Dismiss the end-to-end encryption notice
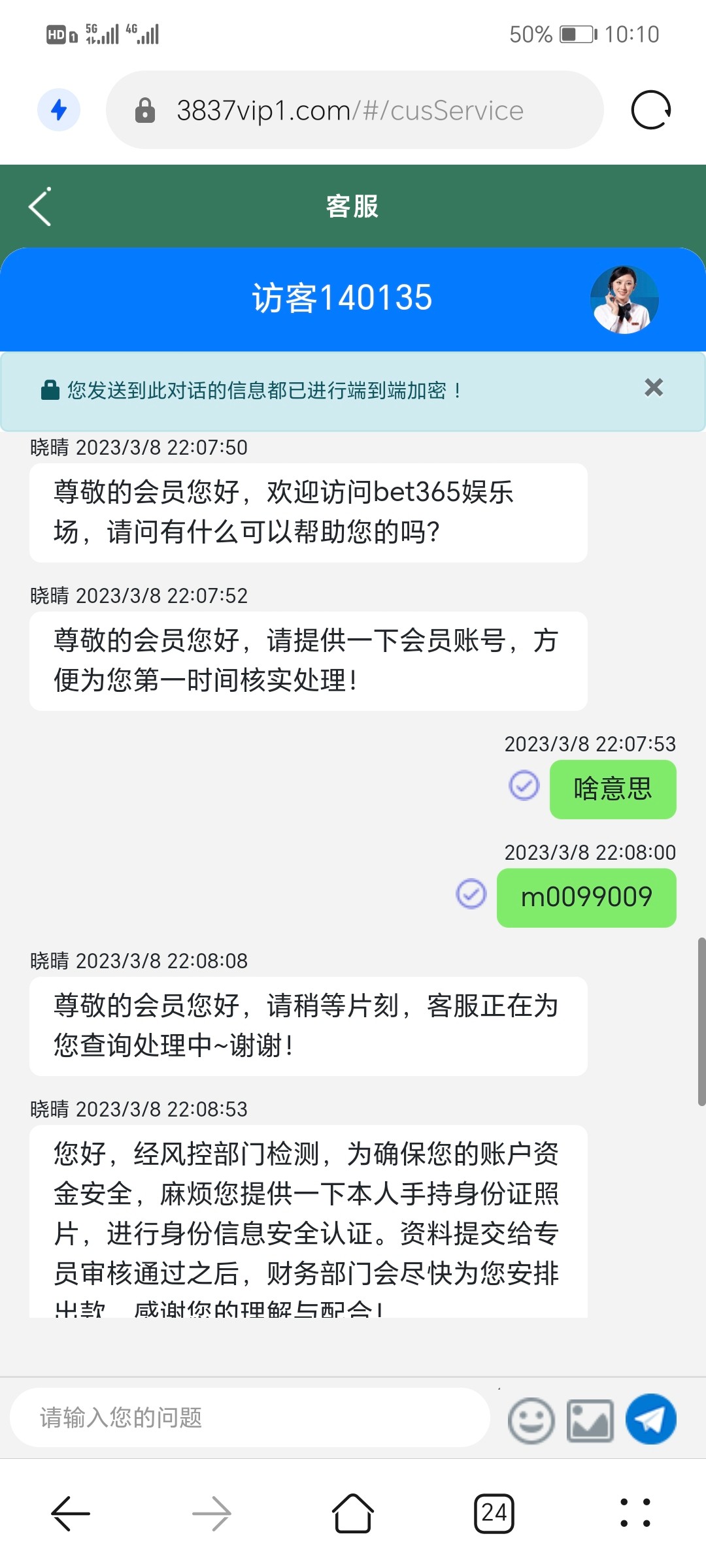Viewport: 706px width, 1568px height. [x=653, y=388]
